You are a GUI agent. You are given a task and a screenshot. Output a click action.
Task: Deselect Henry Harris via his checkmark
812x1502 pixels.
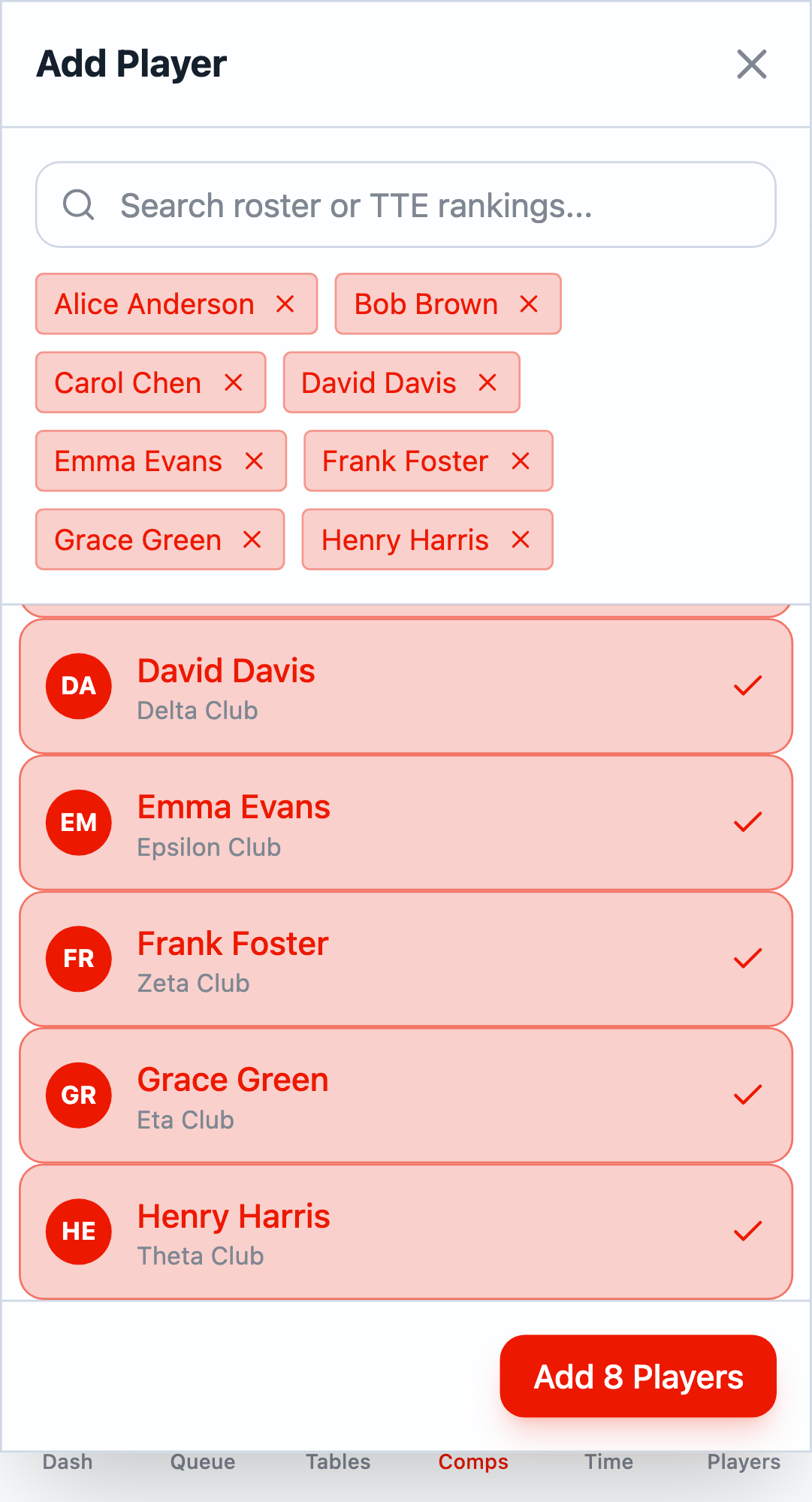click(745, 1232)
